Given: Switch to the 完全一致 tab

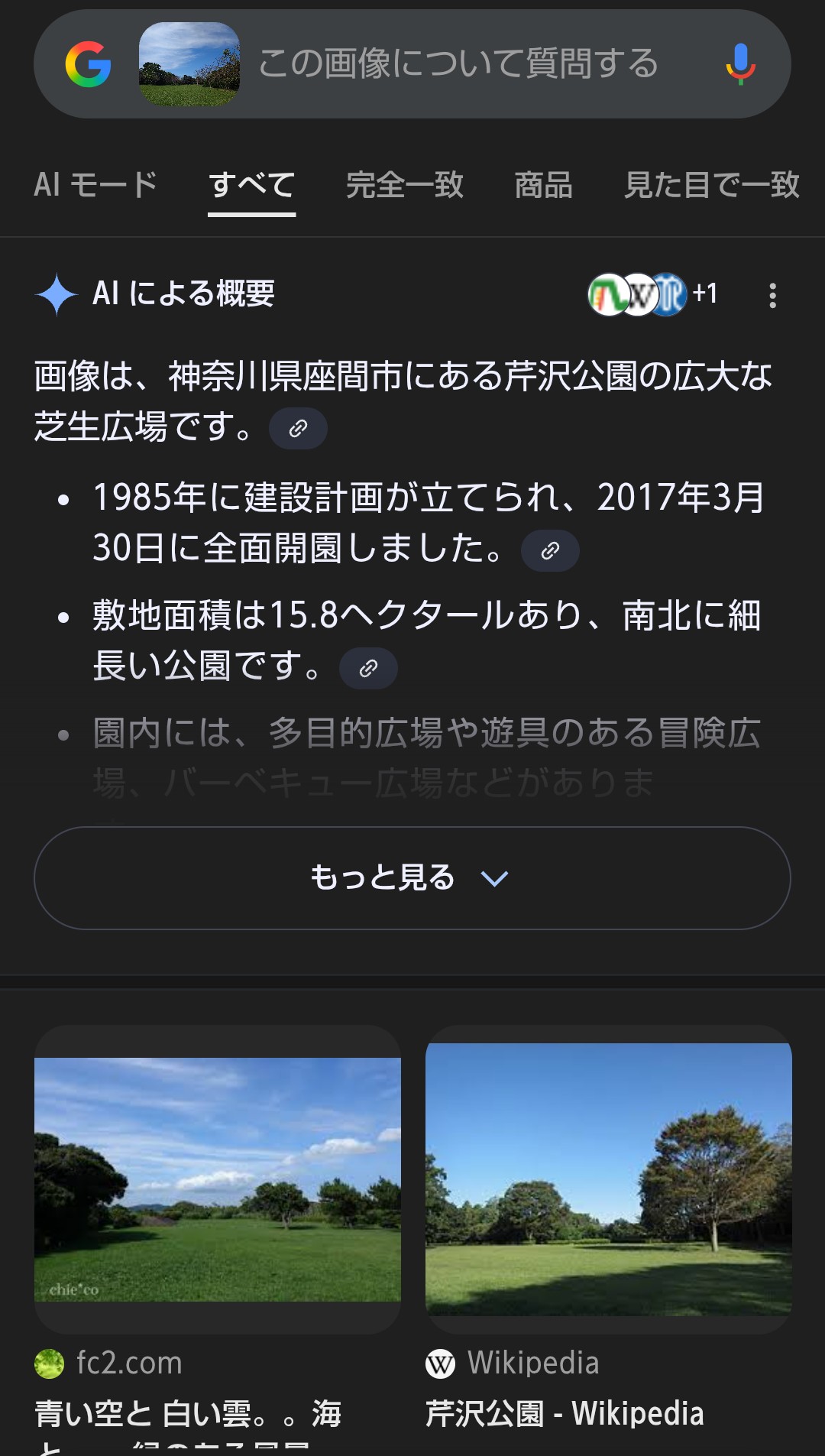Looking at the screenshot, I should (x=405, y=185).
